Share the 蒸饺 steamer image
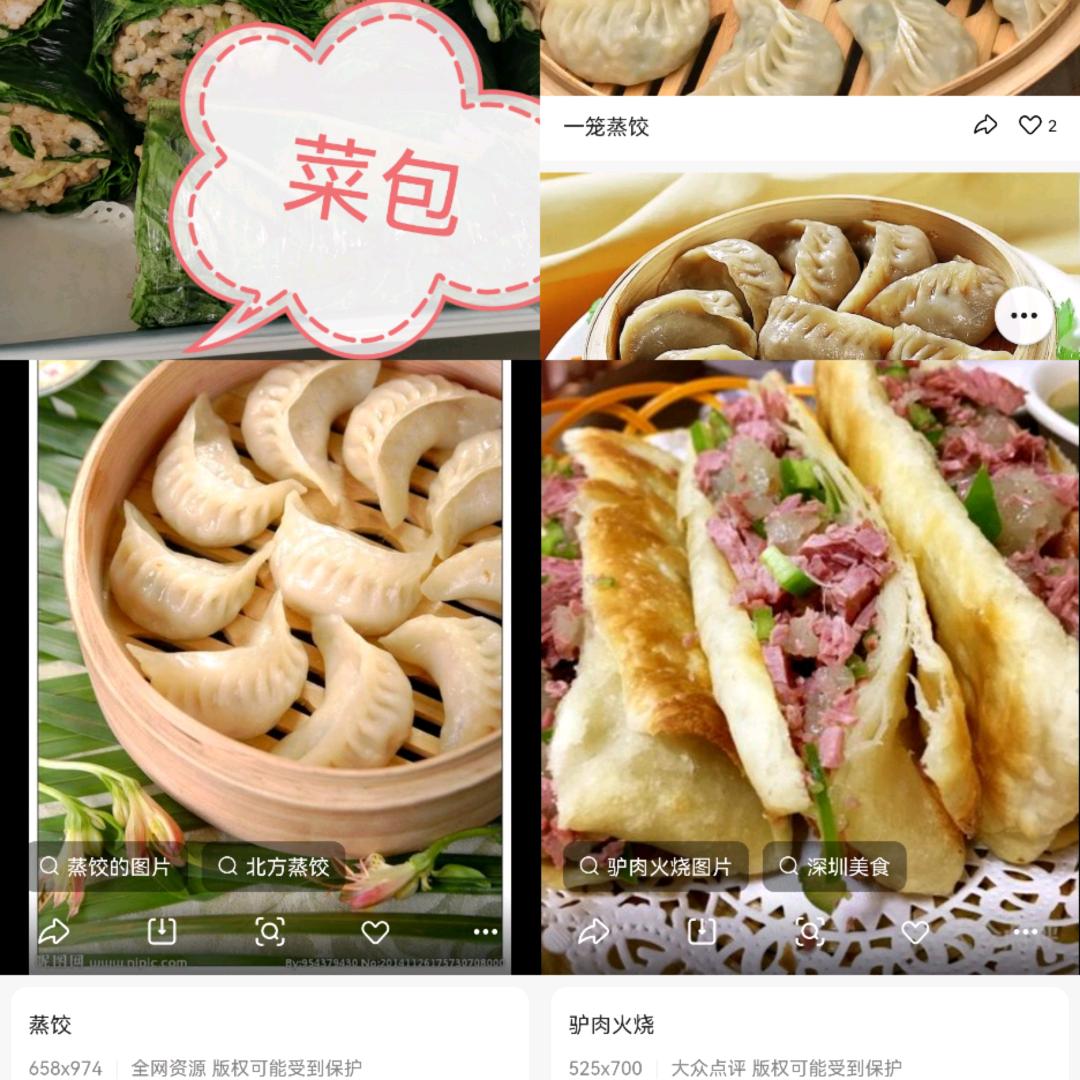Viewport: 1080px width, 1080px height. pyautogui.click(x=54, y=932)
